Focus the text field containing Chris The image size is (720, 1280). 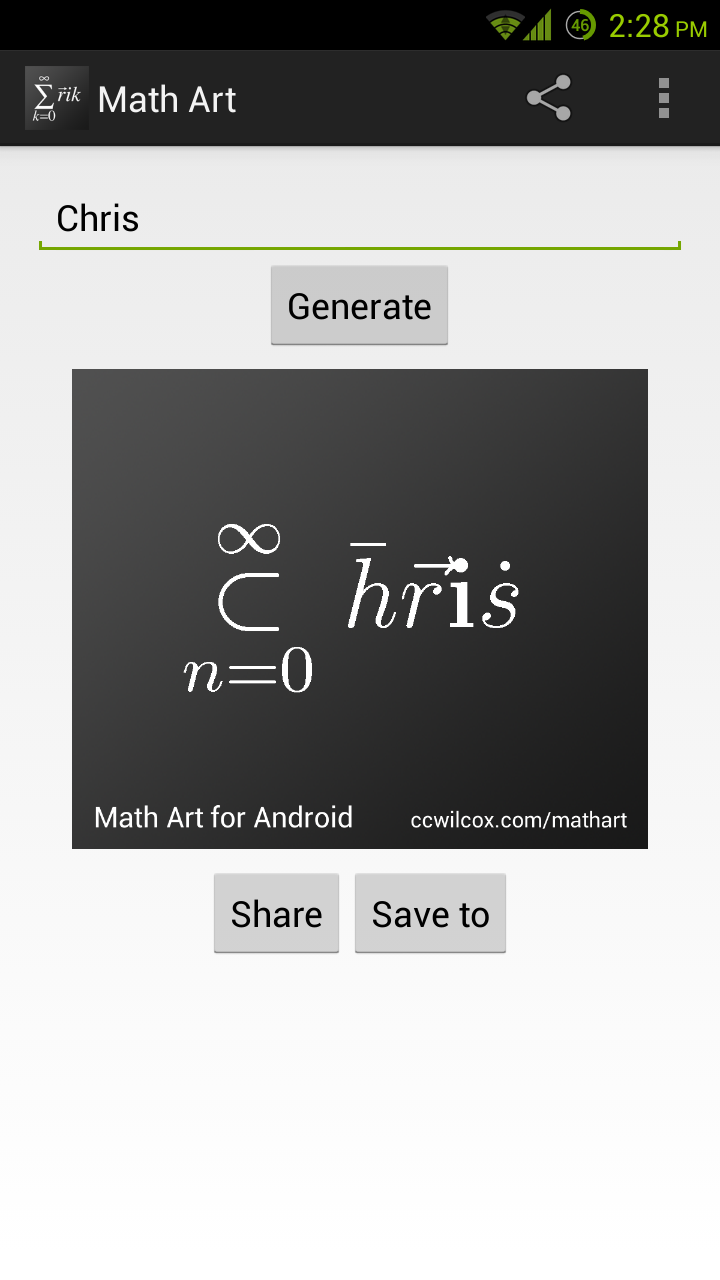[360, 219]
